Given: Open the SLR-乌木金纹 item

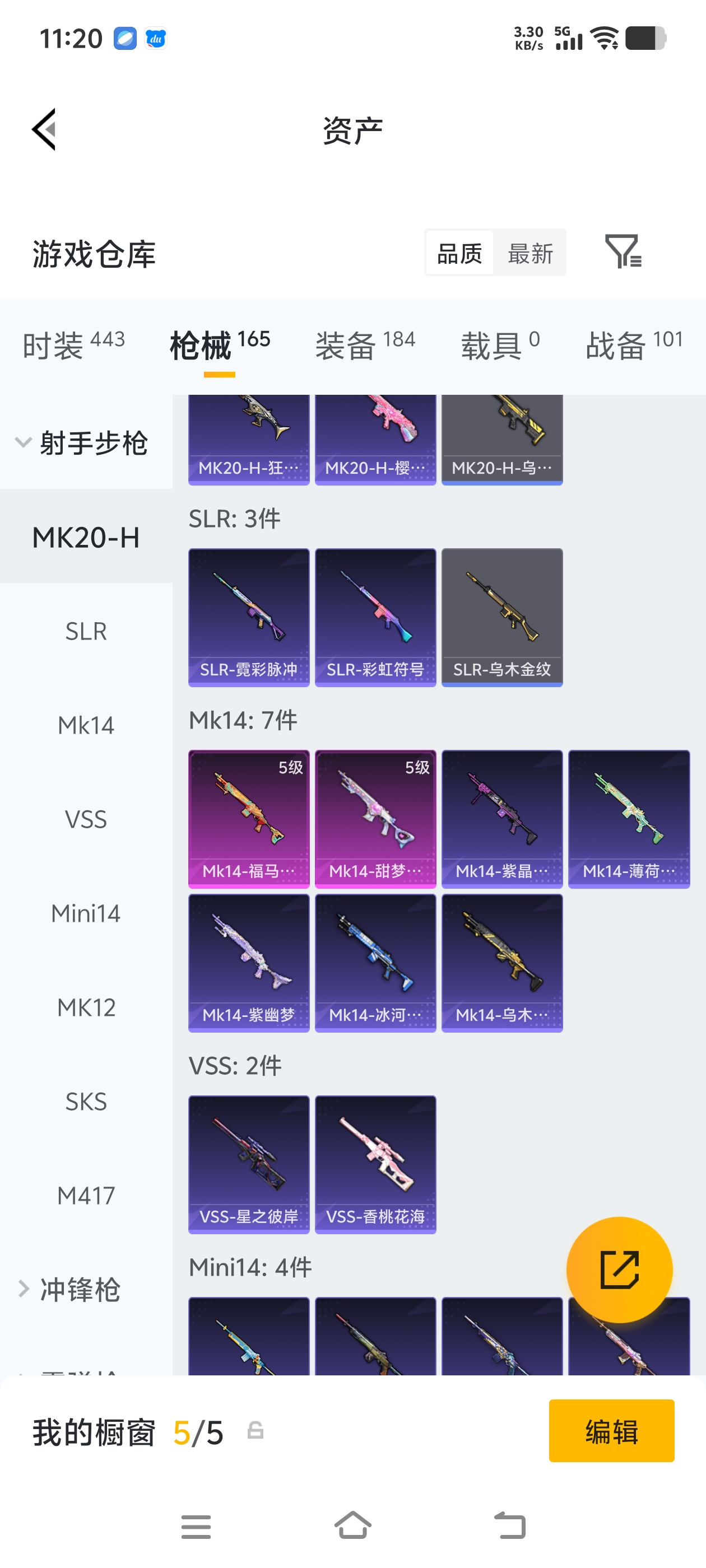Looking at the screenshot, I should click(x=501, y=617).
